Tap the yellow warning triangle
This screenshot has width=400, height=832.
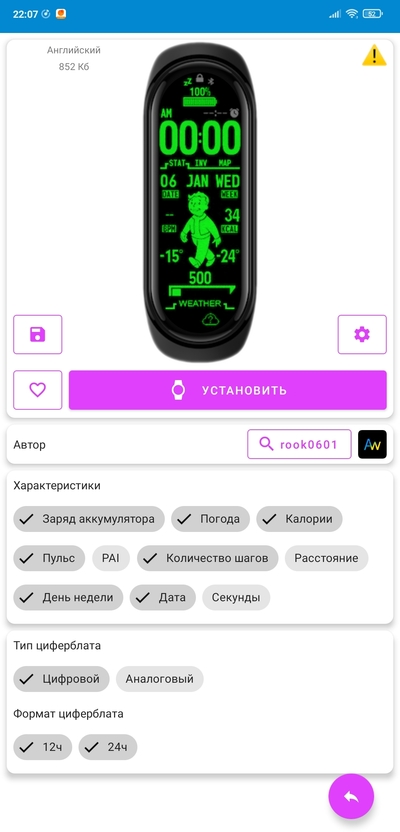(374, 55)
